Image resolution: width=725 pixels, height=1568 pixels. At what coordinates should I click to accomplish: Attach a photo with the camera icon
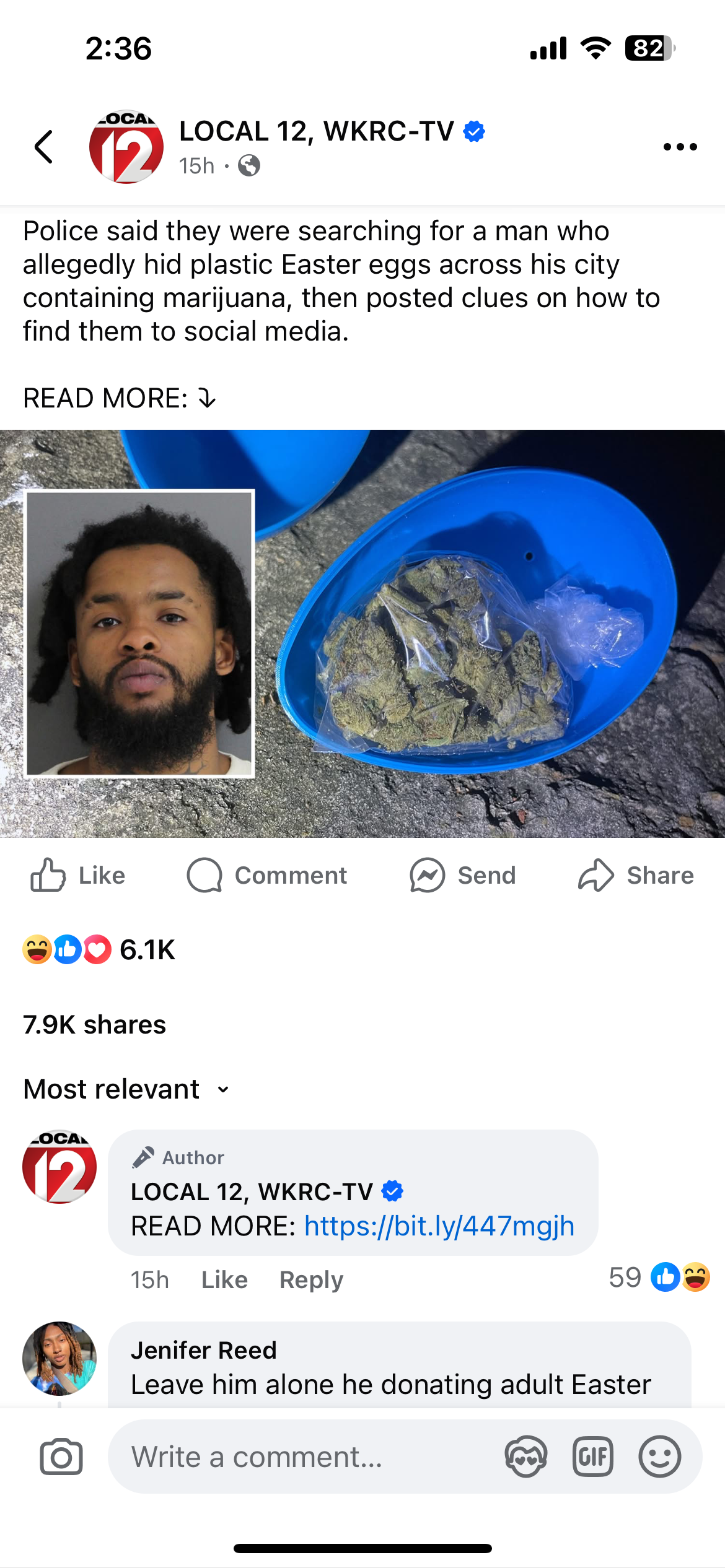[61, 1457]
